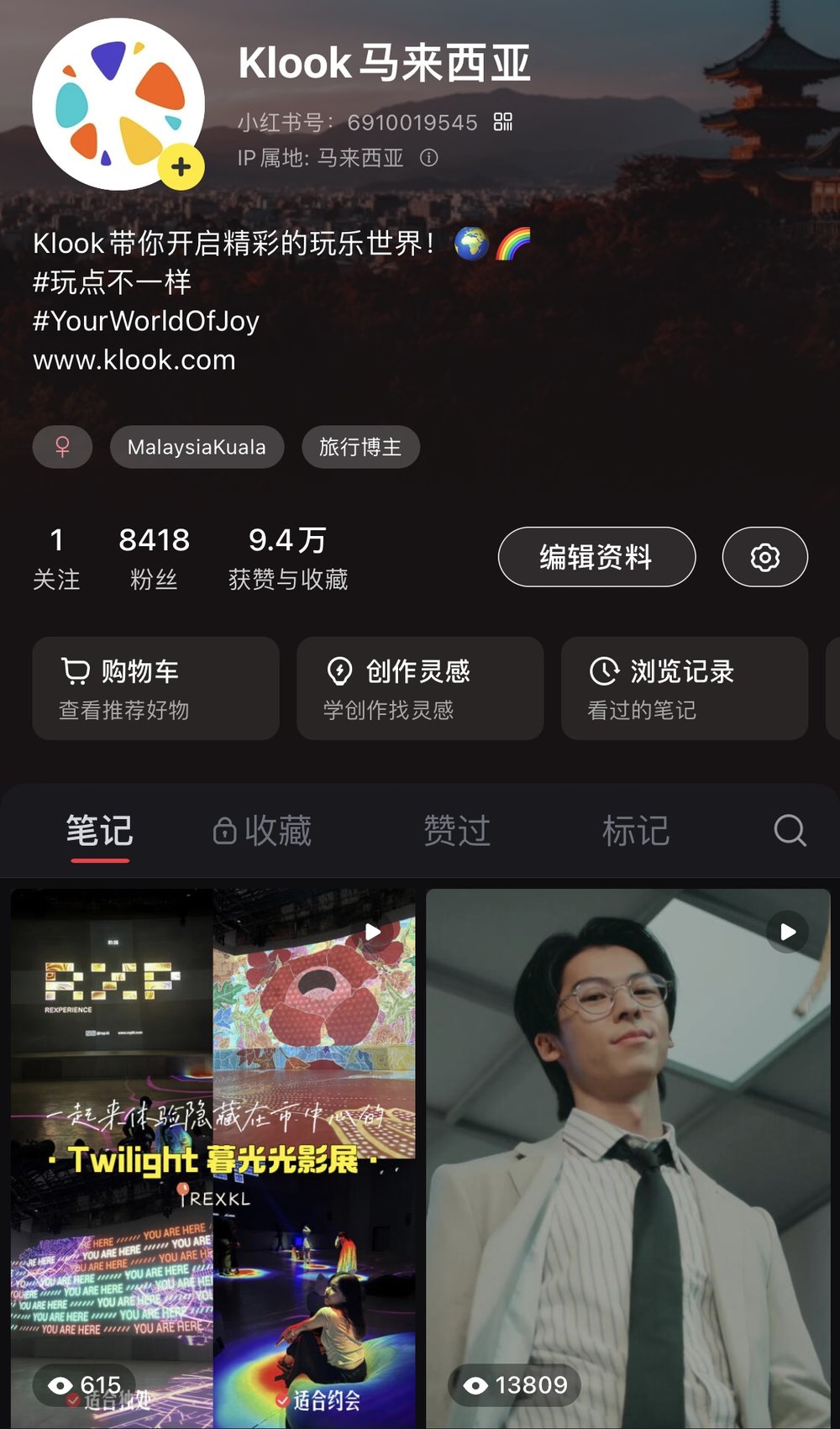Open the link www.klook.com

point(134,360)
